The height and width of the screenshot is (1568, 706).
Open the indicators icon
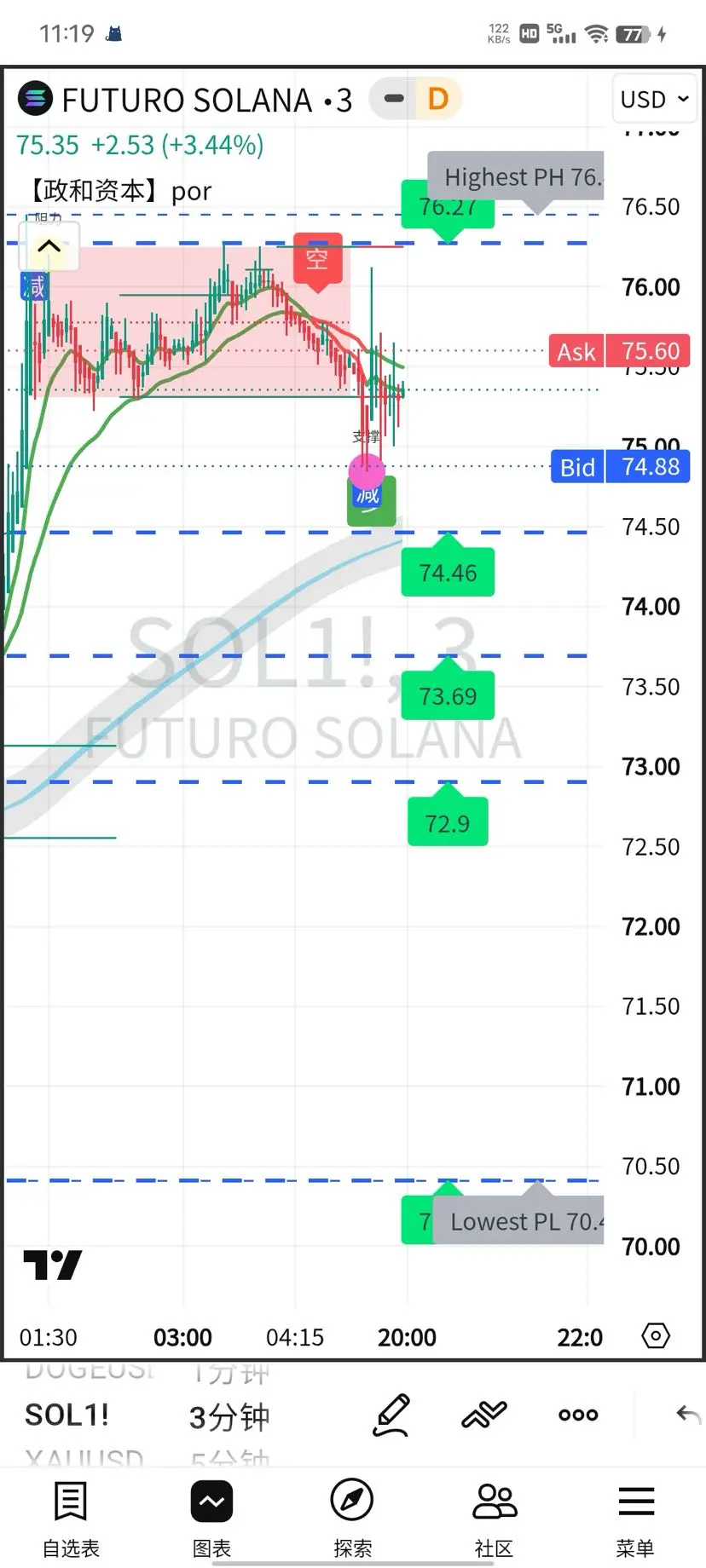(484, 1415)
